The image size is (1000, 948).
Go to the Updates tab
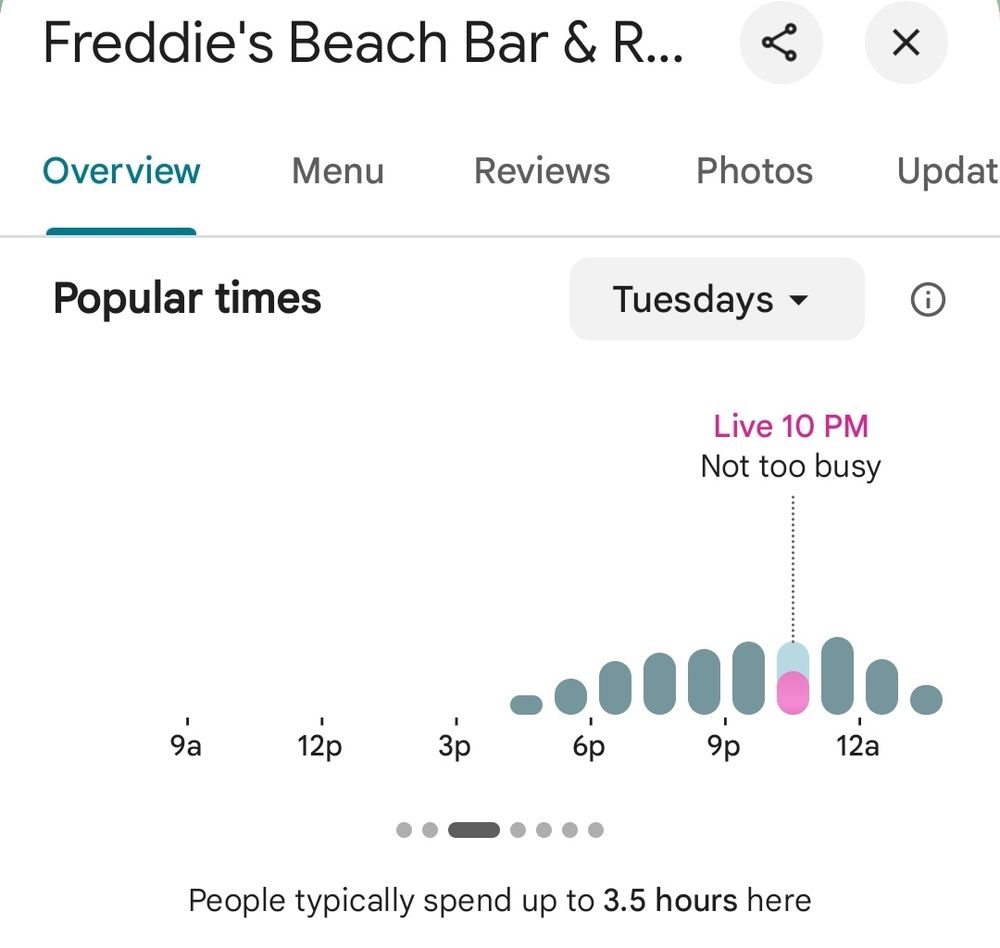coord(946,171)
